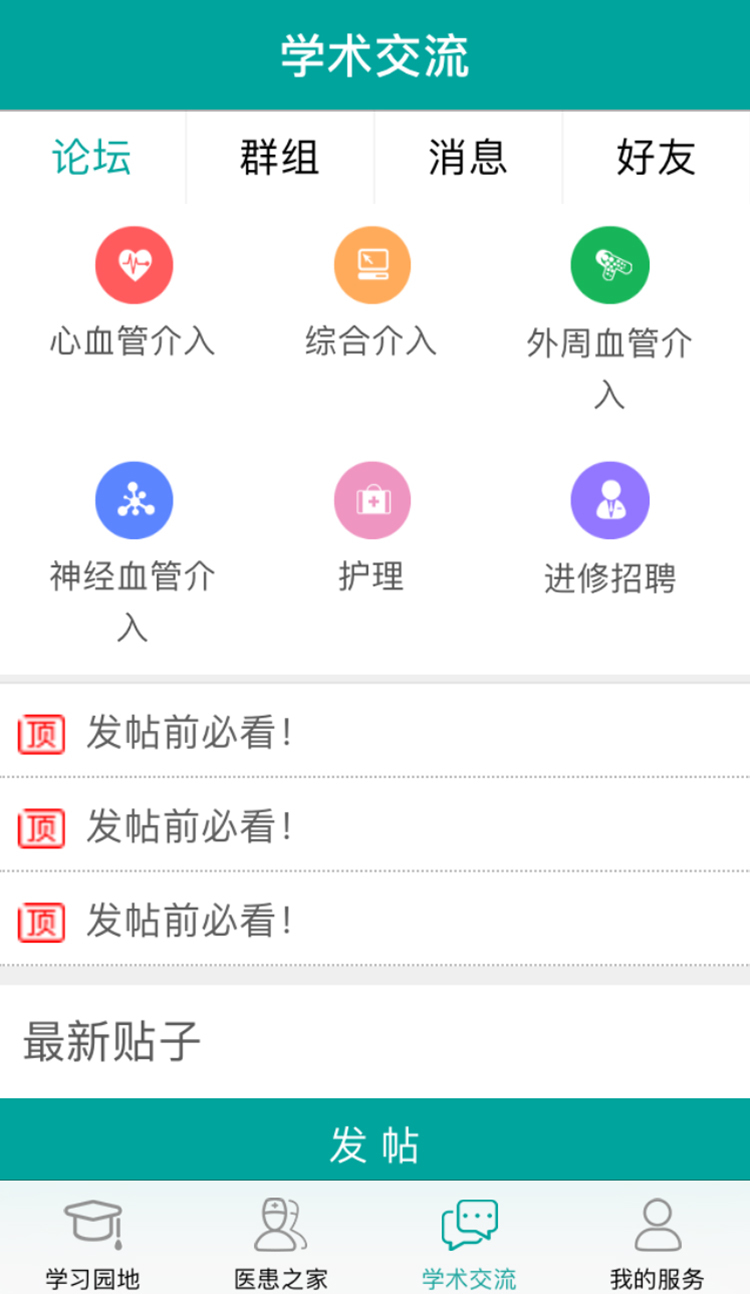Open the 外周血管介入 forum category
Screen dimensions: 750x1294
pyautogui.click(x=610, y=318)
